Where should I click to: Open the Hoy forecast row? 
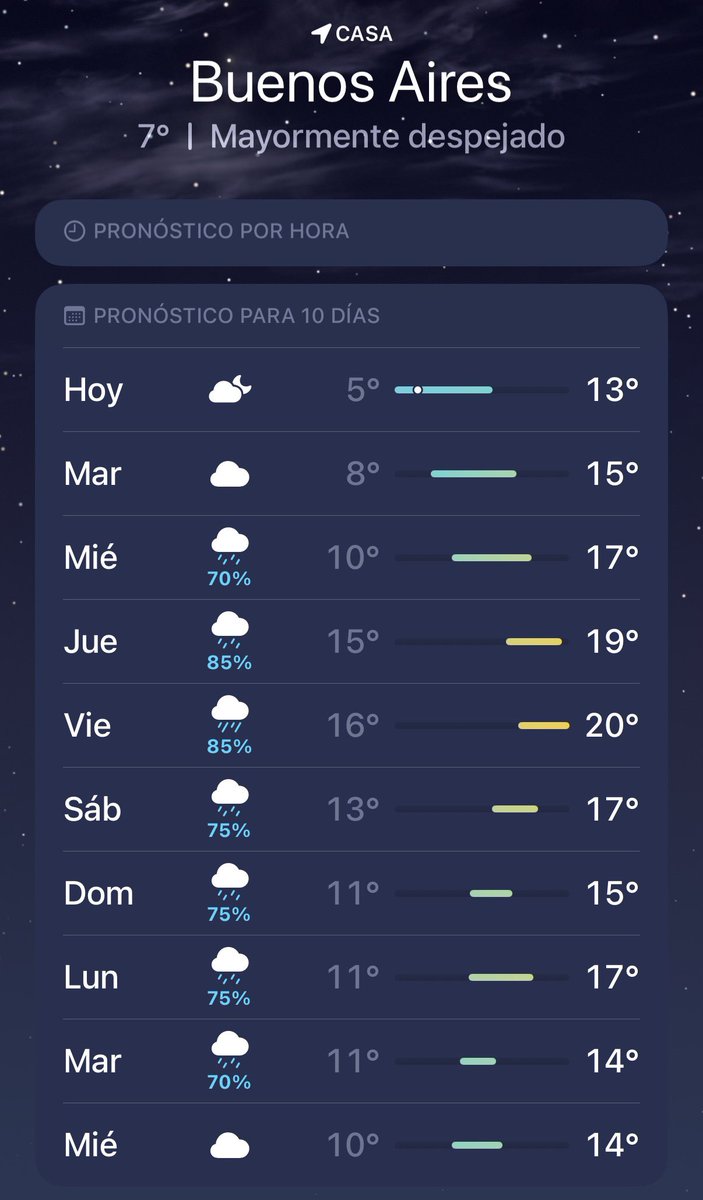pyautogui.click(x=351, y=390)
